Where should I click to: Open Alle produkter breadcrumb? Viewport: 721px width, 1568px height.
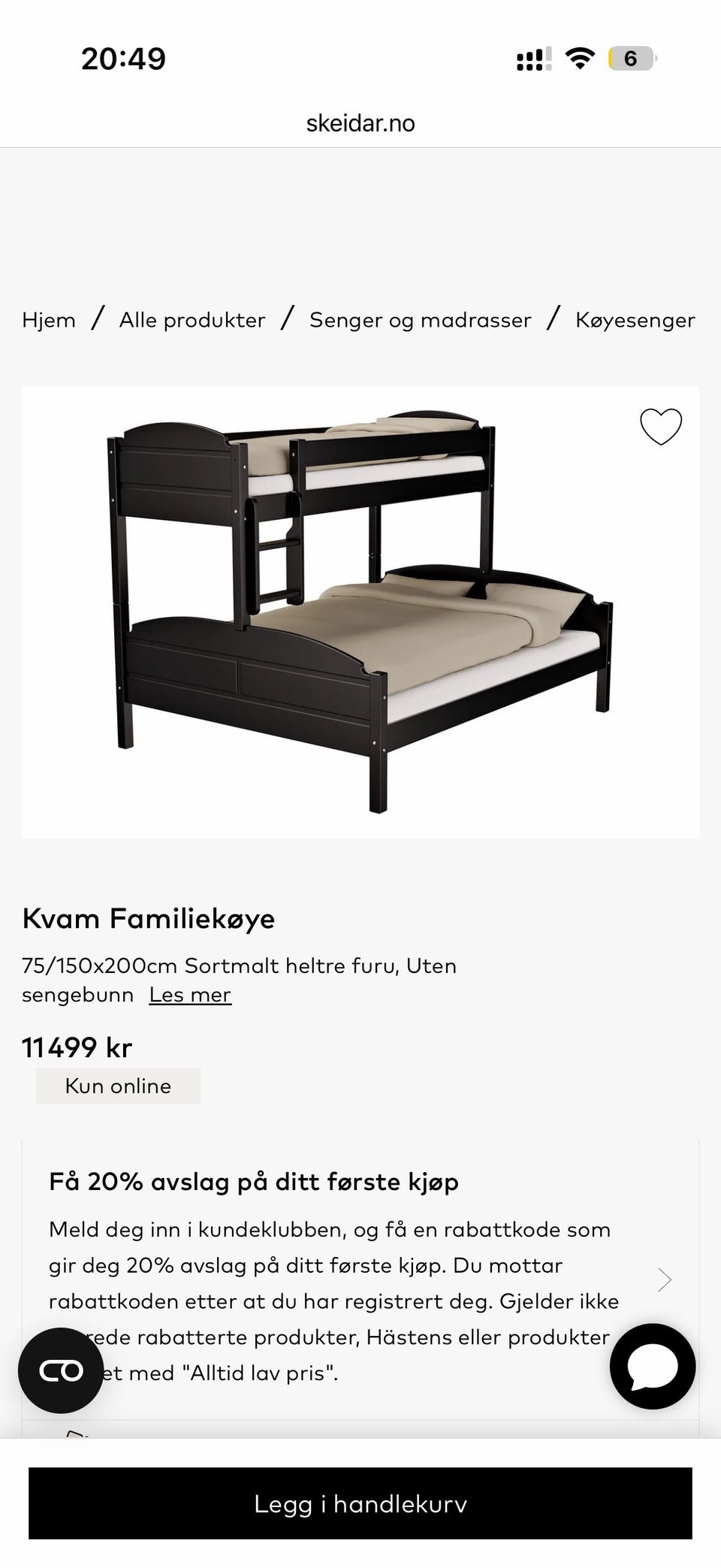pyautogui.click(x=192, y=320)
